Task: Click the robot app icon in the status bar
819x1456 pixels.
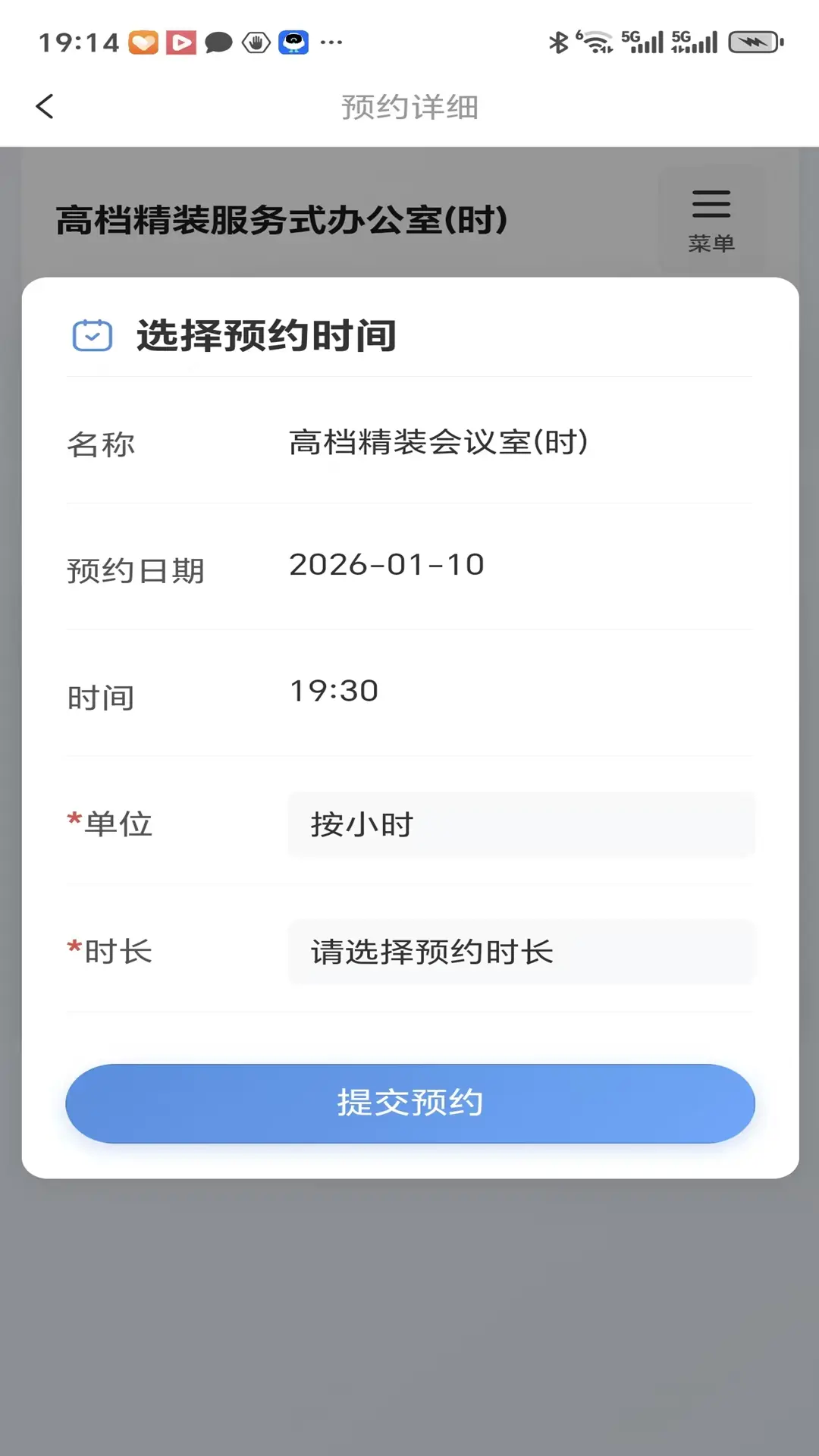Action: [x=293, y=42]
